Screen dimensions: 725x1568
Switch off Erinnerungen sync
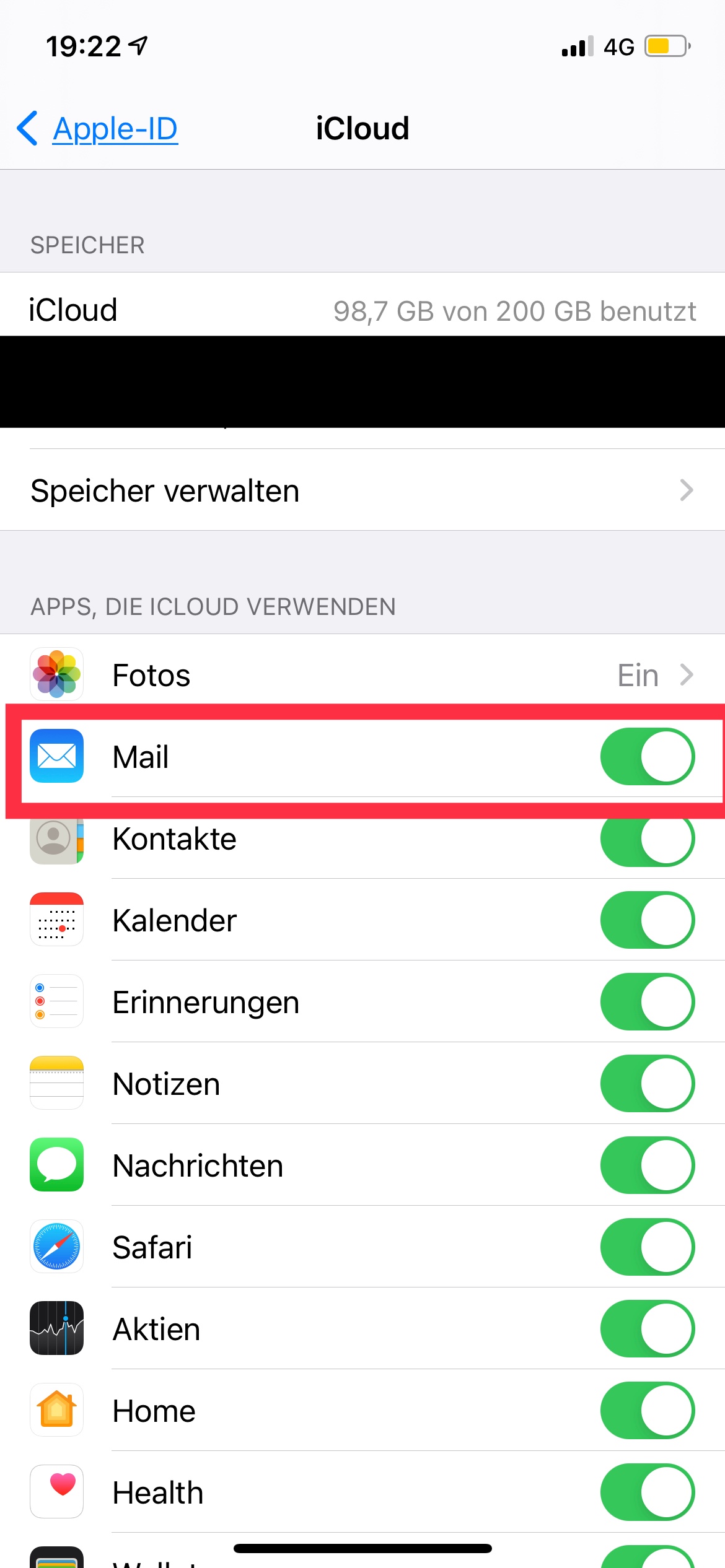click(x=647, y=1002)
